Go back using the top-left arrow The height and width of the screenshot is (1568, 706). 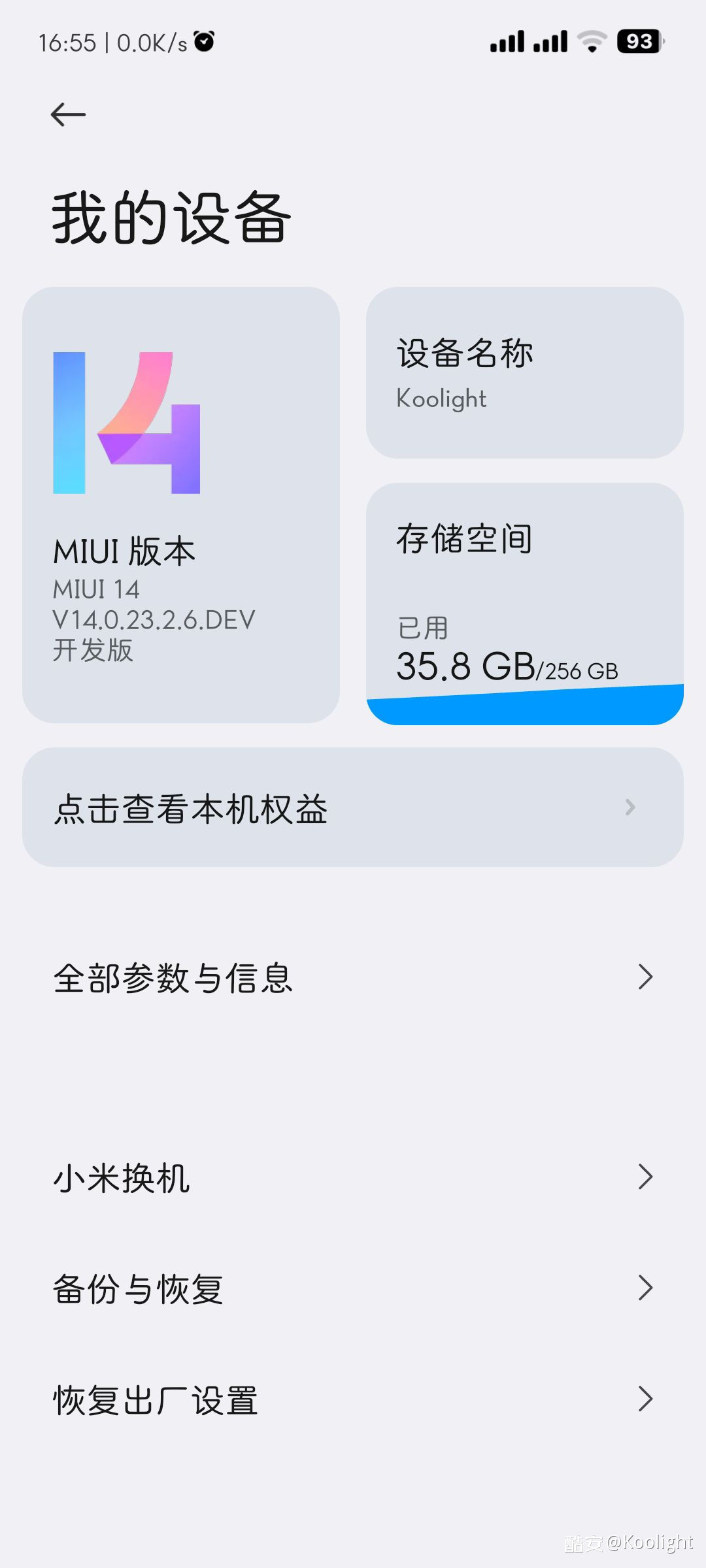click(68, 115)
